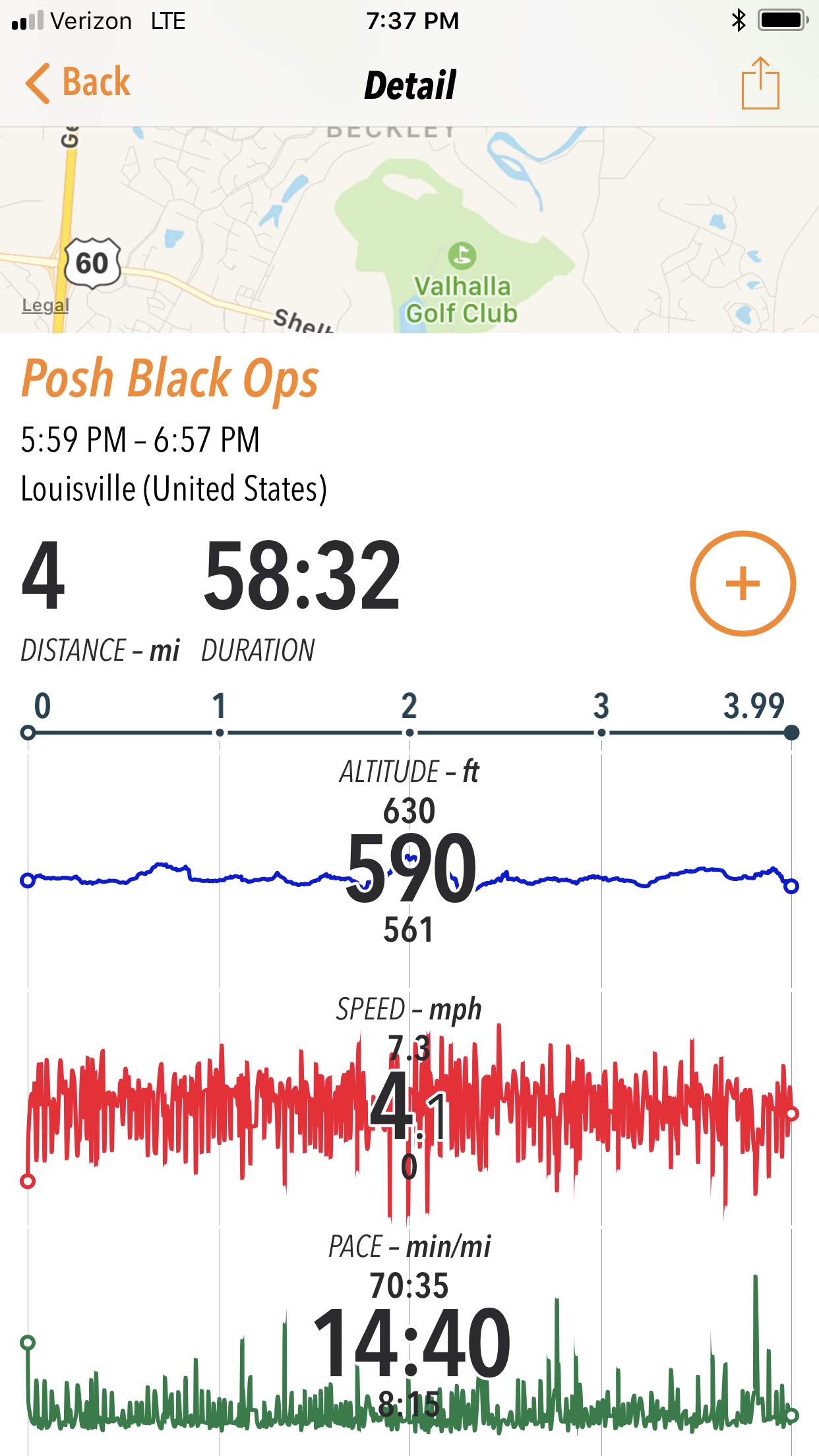Select the mile 2 marker on the timeline
819x1456 pixels.
(x=409, y=732)
